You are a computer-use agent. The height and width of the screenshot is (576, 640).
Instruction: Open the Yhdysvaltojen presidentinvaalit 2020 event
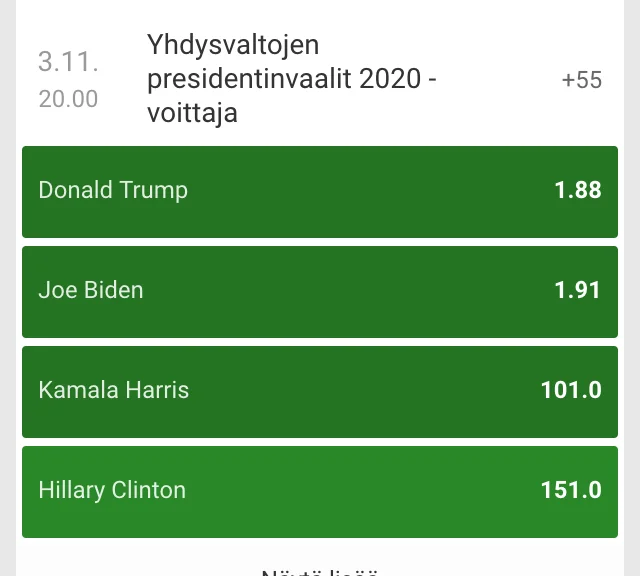(292, 78)
